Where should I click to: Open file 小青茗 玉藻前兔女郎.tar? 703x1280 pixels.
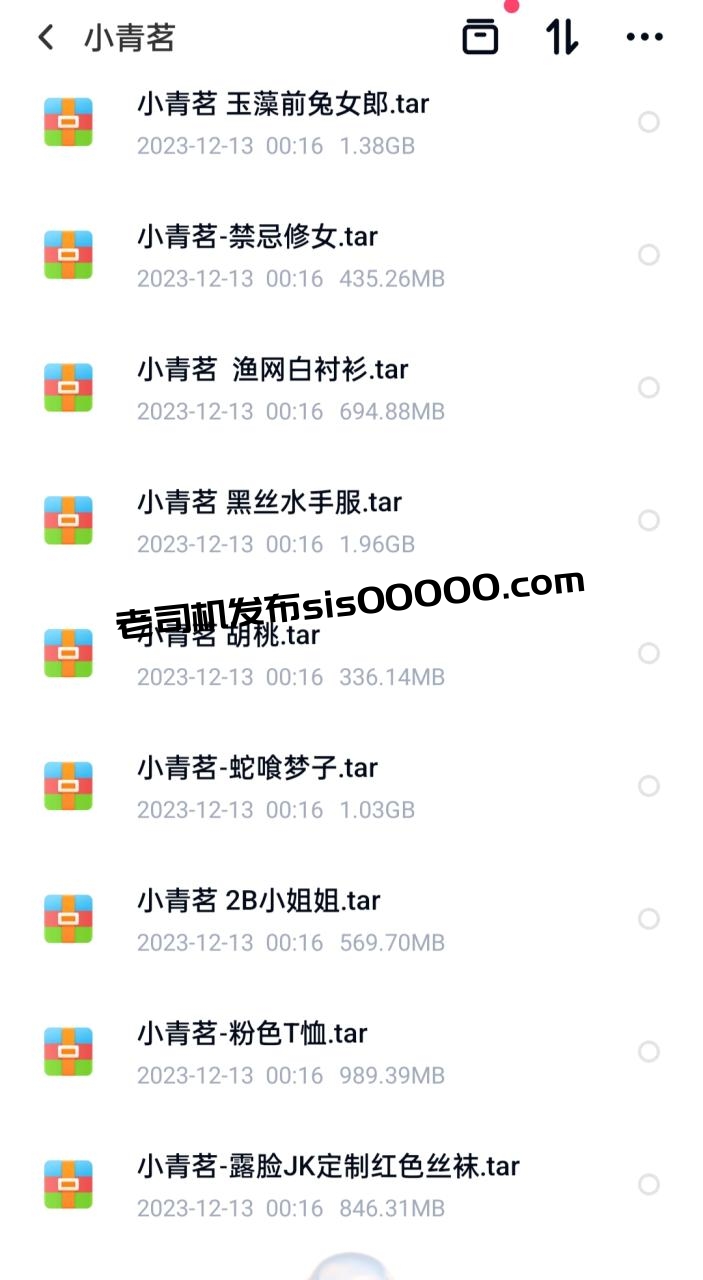coord(283,105)
